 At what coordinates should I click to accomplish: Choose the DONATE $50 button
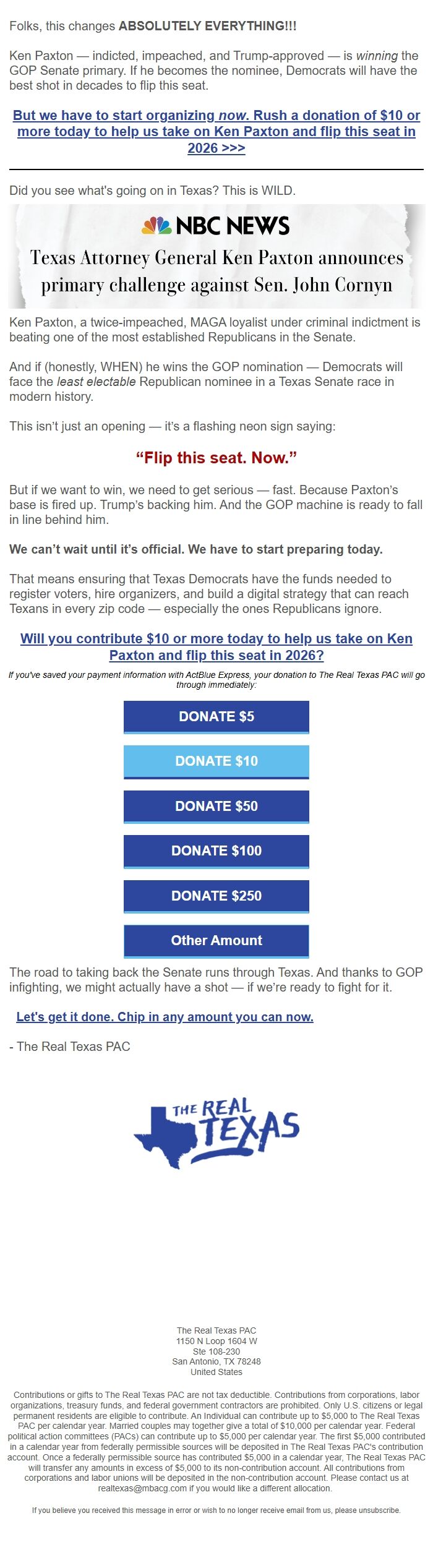pyautogui.click(x=216, y=806)
